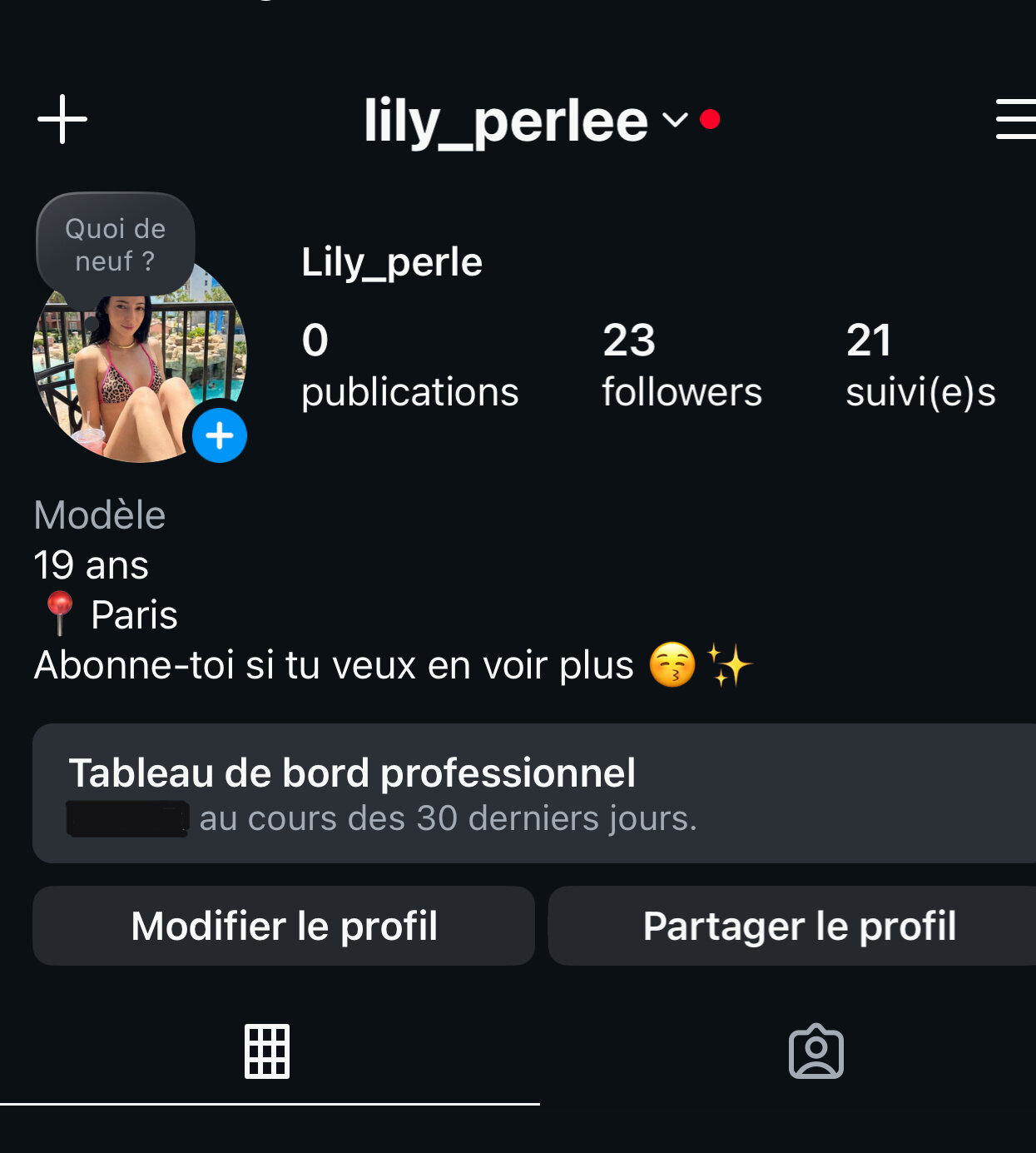Image resolution: width=1036 pixels, height=1153 pixels.
Task: Open the 21 suivi(e)s list
Action: [x=920, y=365]
